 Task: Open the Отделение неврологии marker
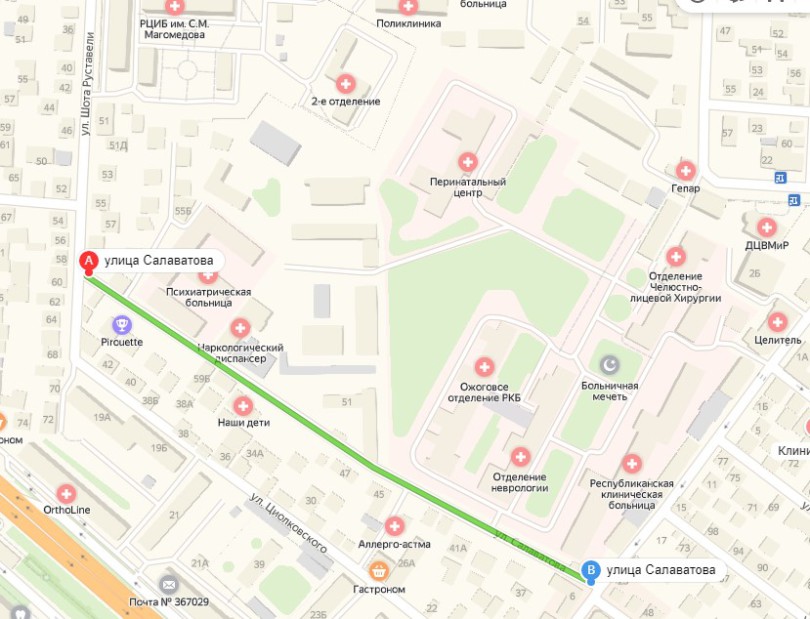click(520, 458)
